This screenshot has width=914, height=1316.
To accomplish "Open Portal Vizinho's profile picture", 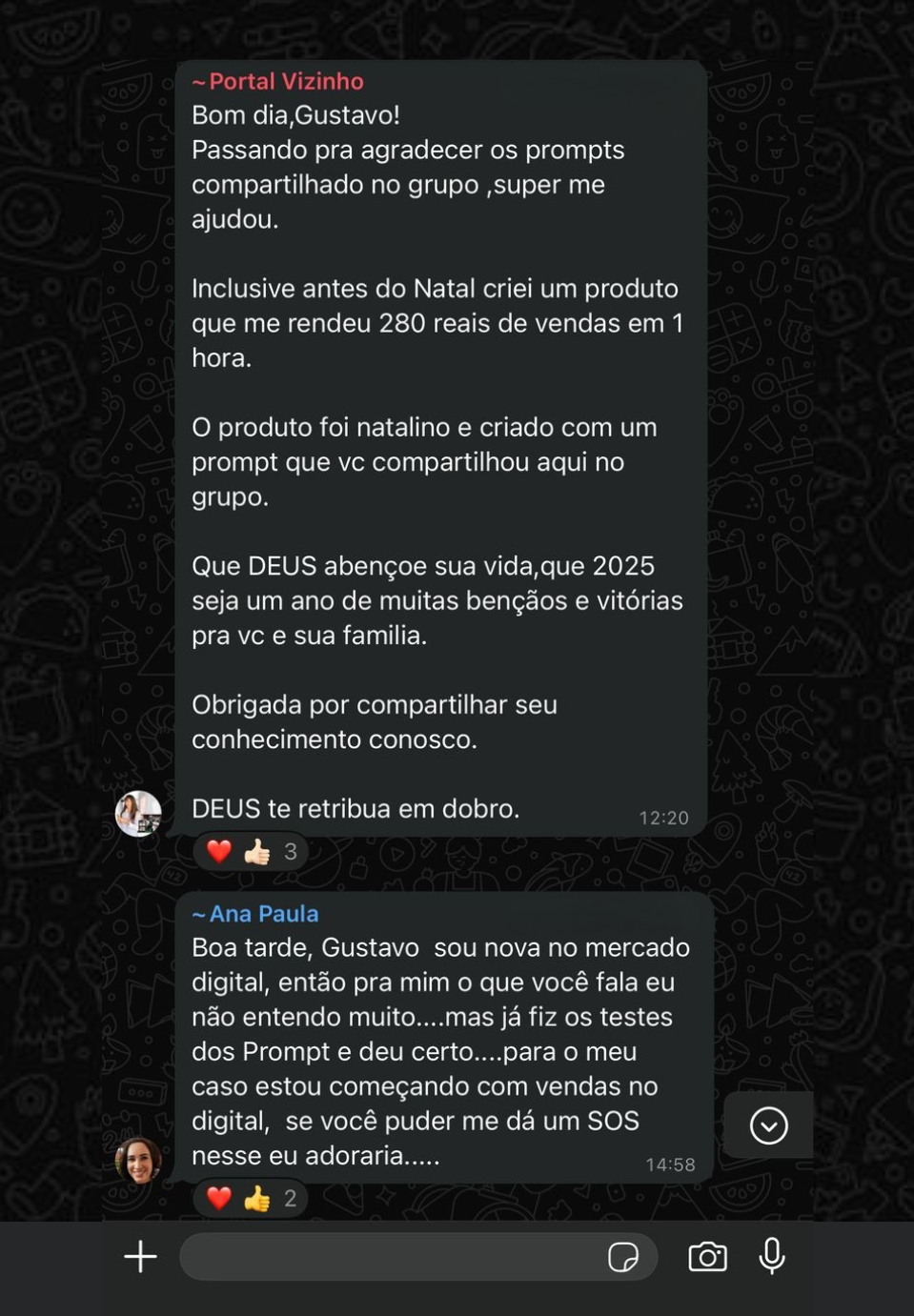I will click(x=138, y=814).
